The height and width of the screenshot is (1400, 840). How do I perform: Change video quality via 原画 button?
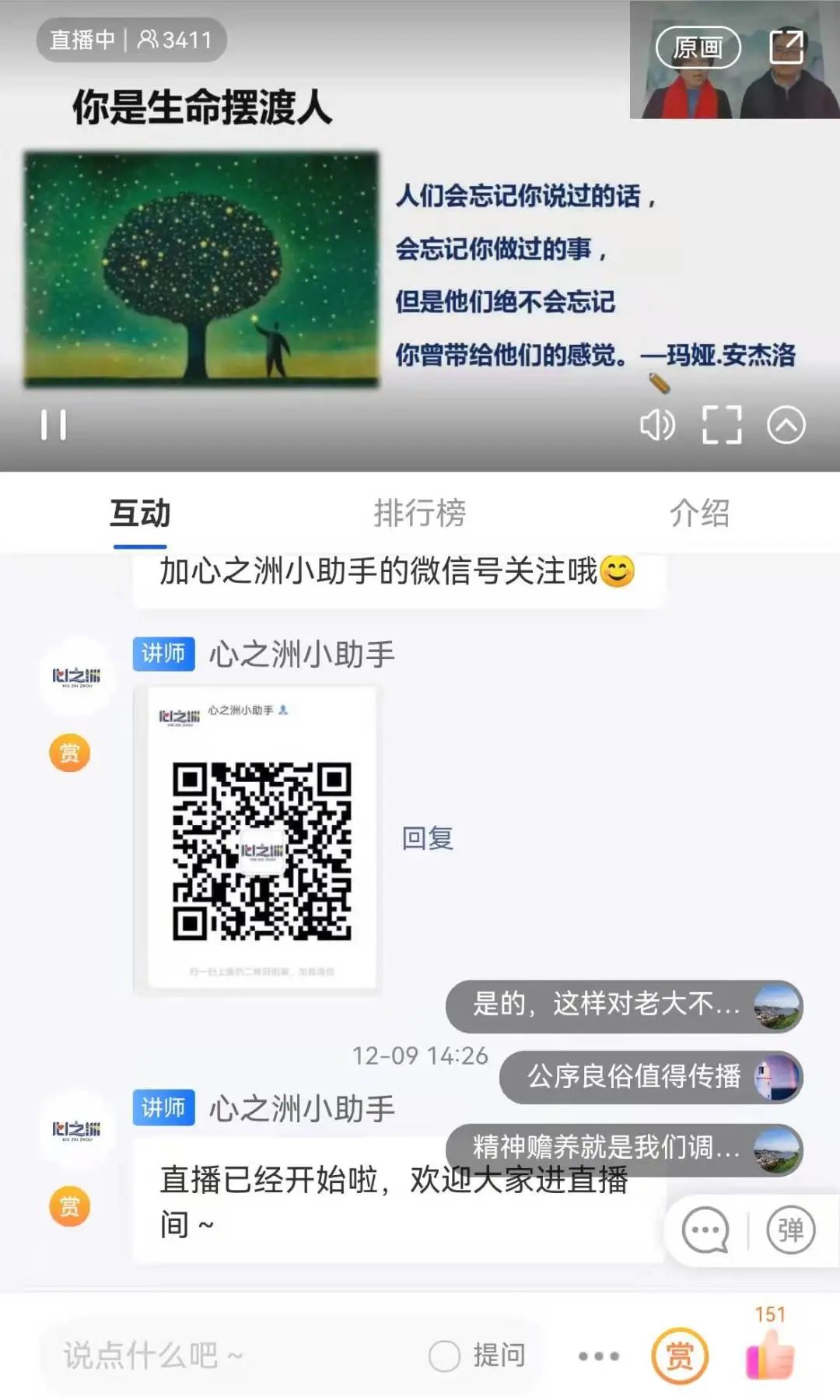(698, 47)
